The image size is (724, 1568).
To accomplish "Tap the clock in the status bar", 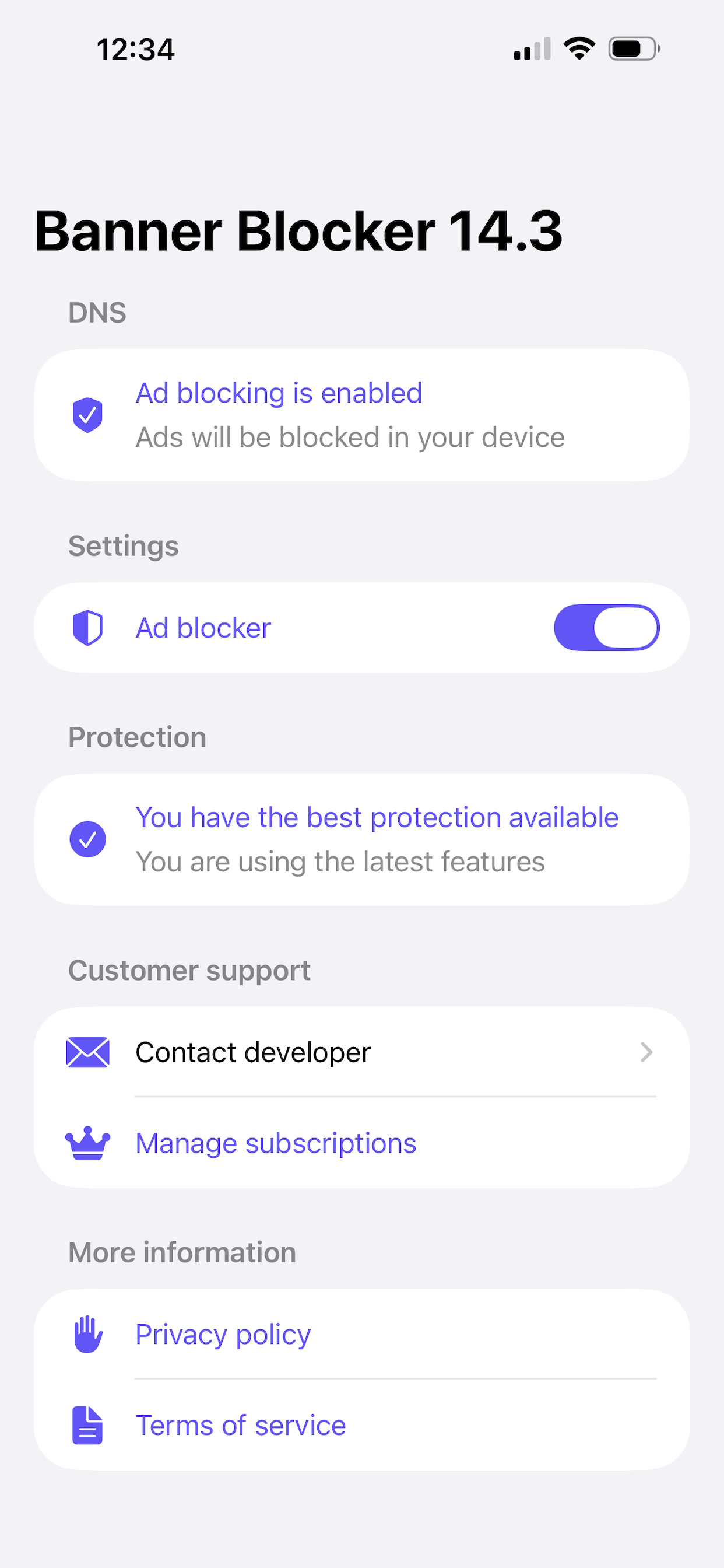I will [x=135, y=50].
